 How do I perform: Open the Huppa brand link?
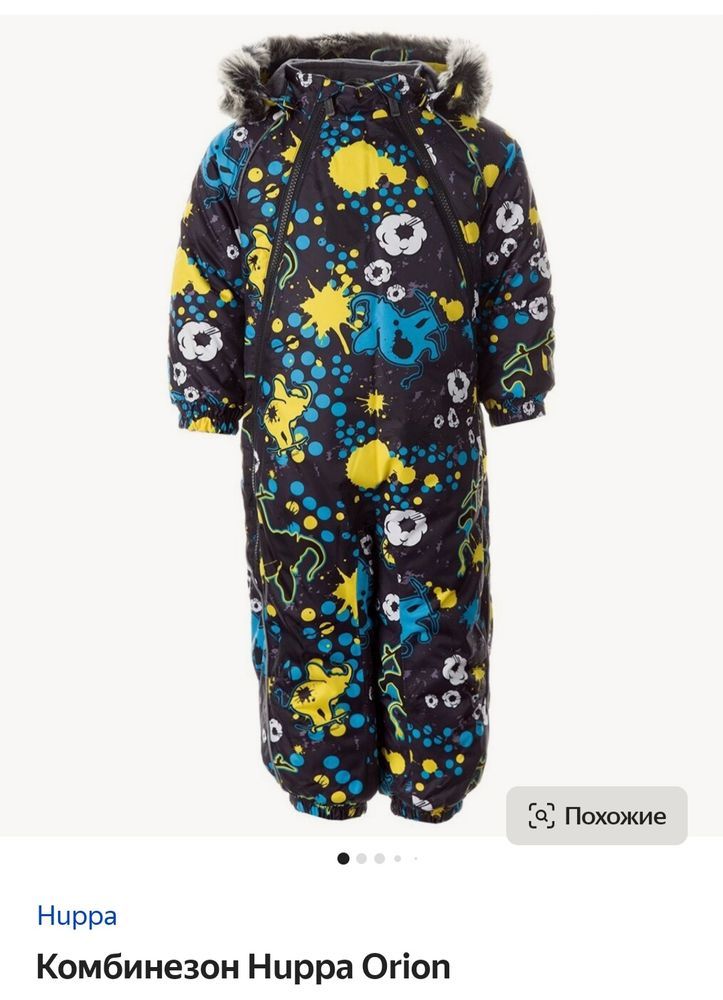[x=77, y=915]
